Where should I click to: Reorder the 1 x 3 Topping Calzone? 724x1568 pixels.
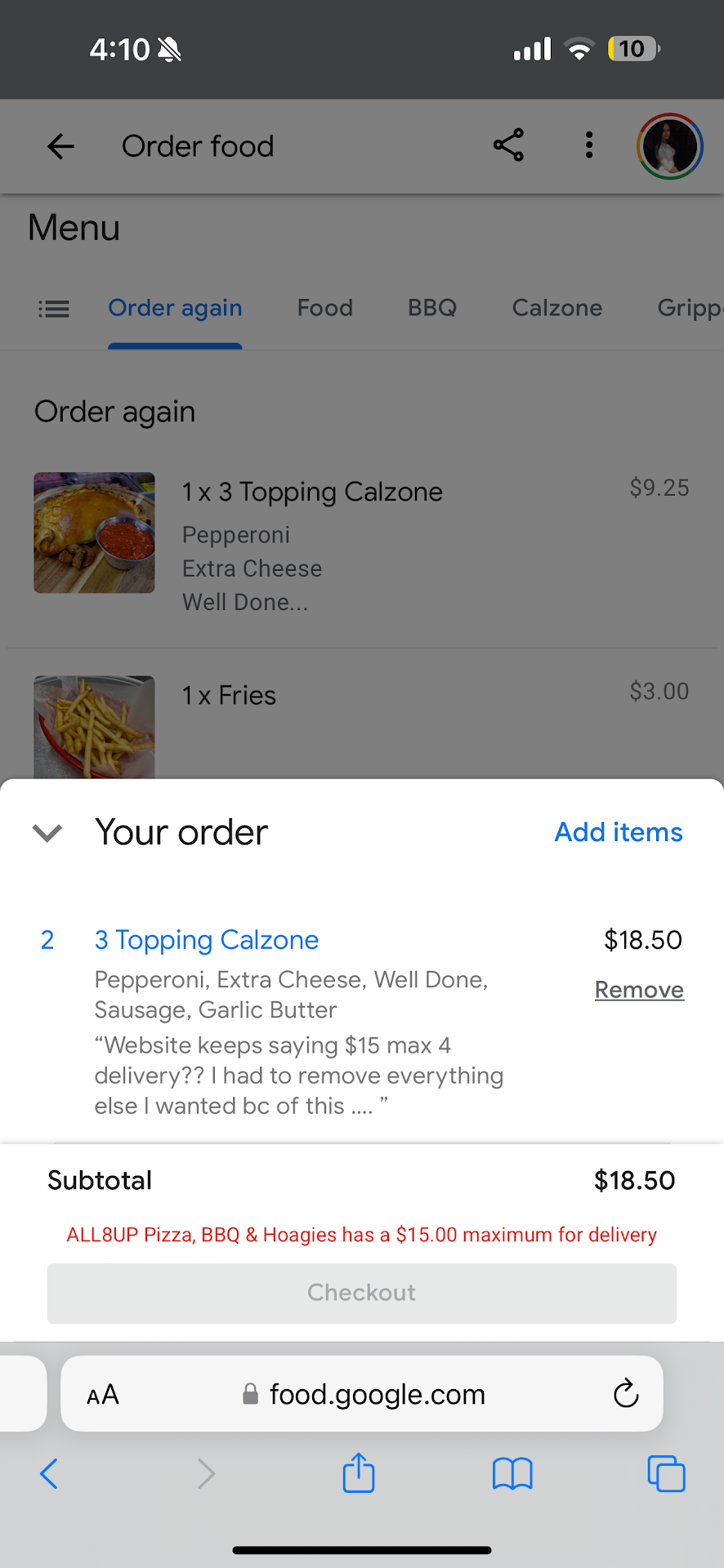311,492
